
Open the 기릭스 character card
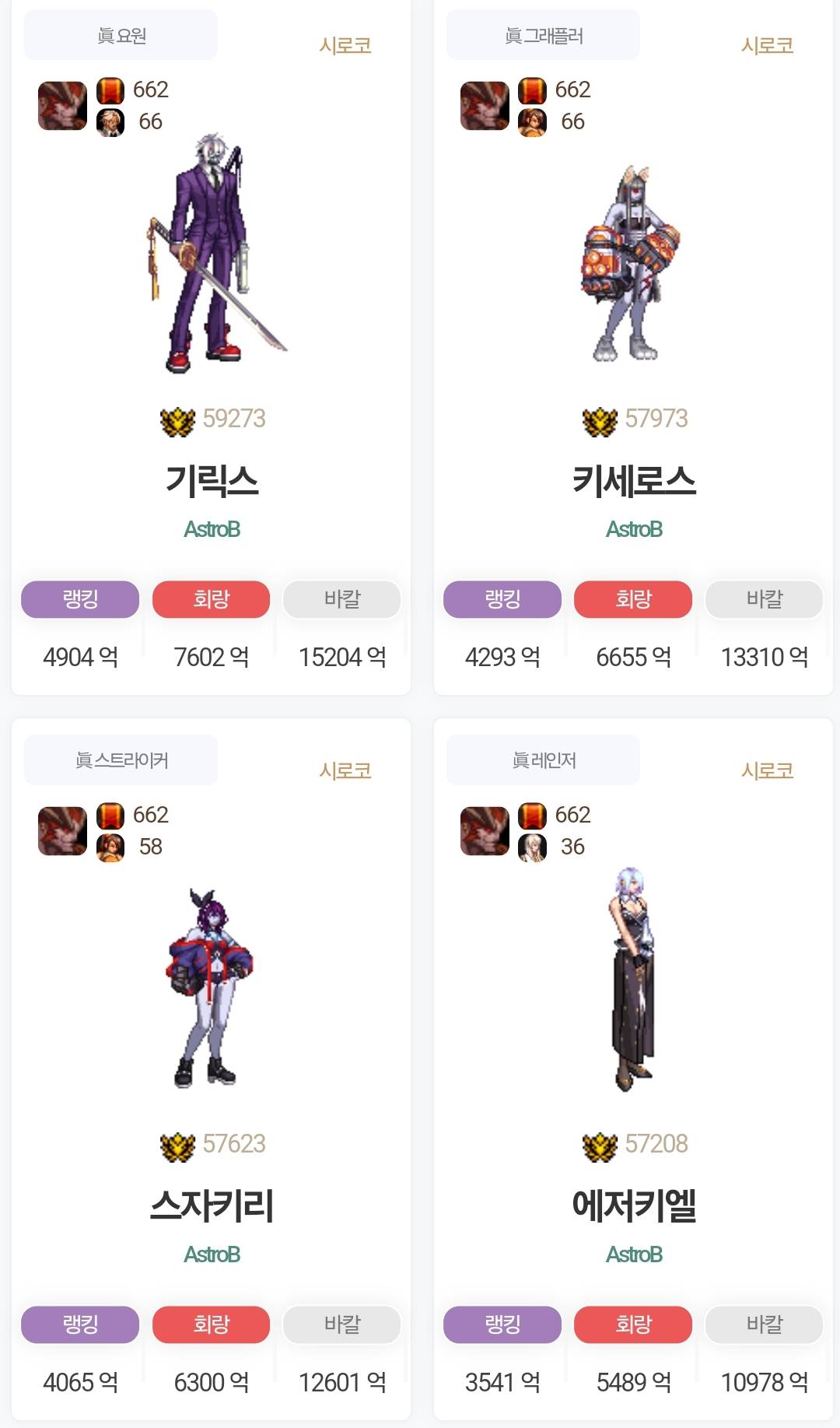click(x=212, y=480)
